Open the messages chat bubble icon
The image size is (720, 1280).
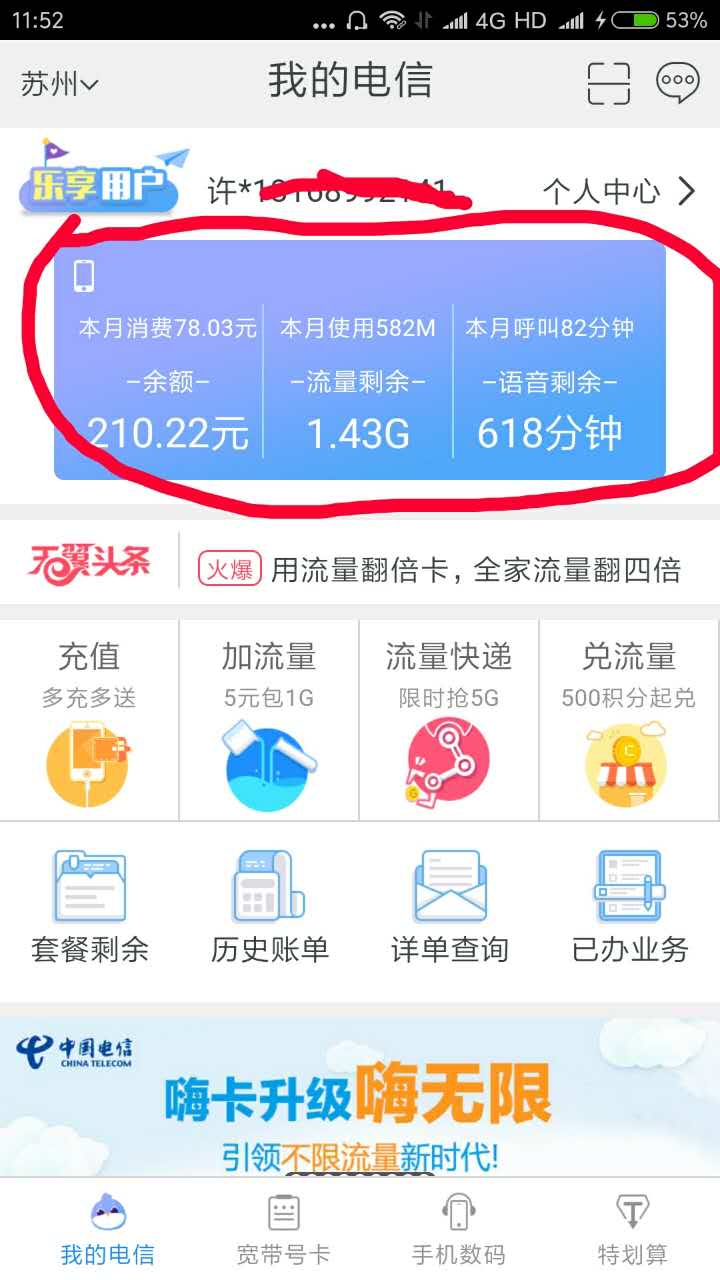(677, 83)
